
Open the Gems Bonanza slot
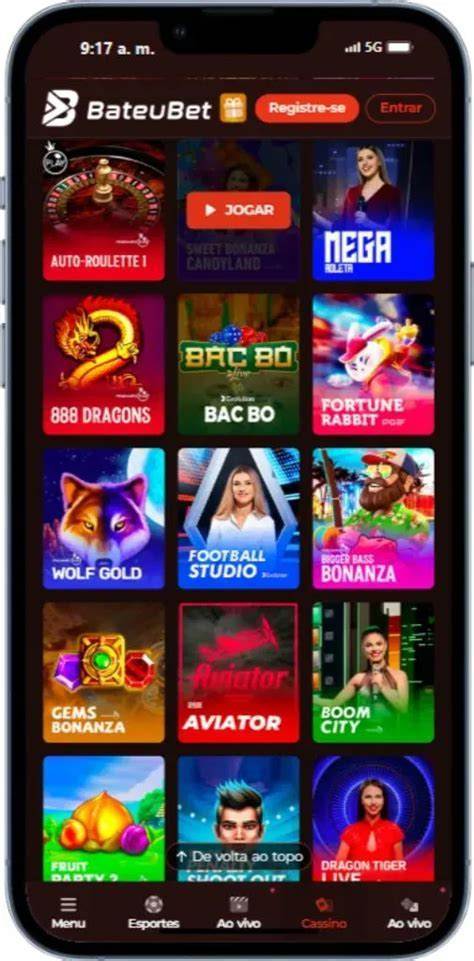(x=104, y=672)
